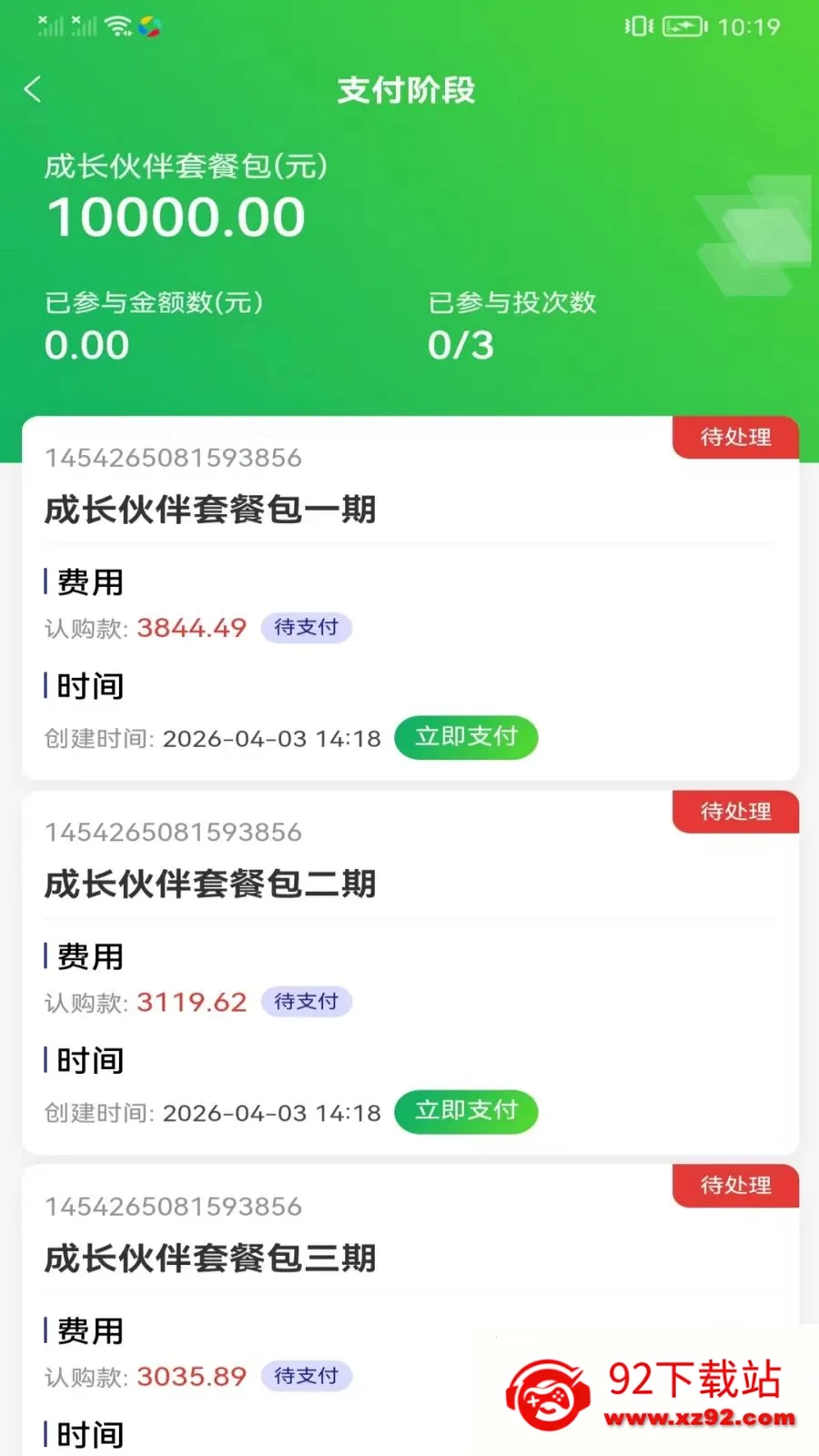The width and height of the screenshot is (819, 1456).
Task: Tap 待处理 badge on 一期 card
Action: click(x=734, y=438)
